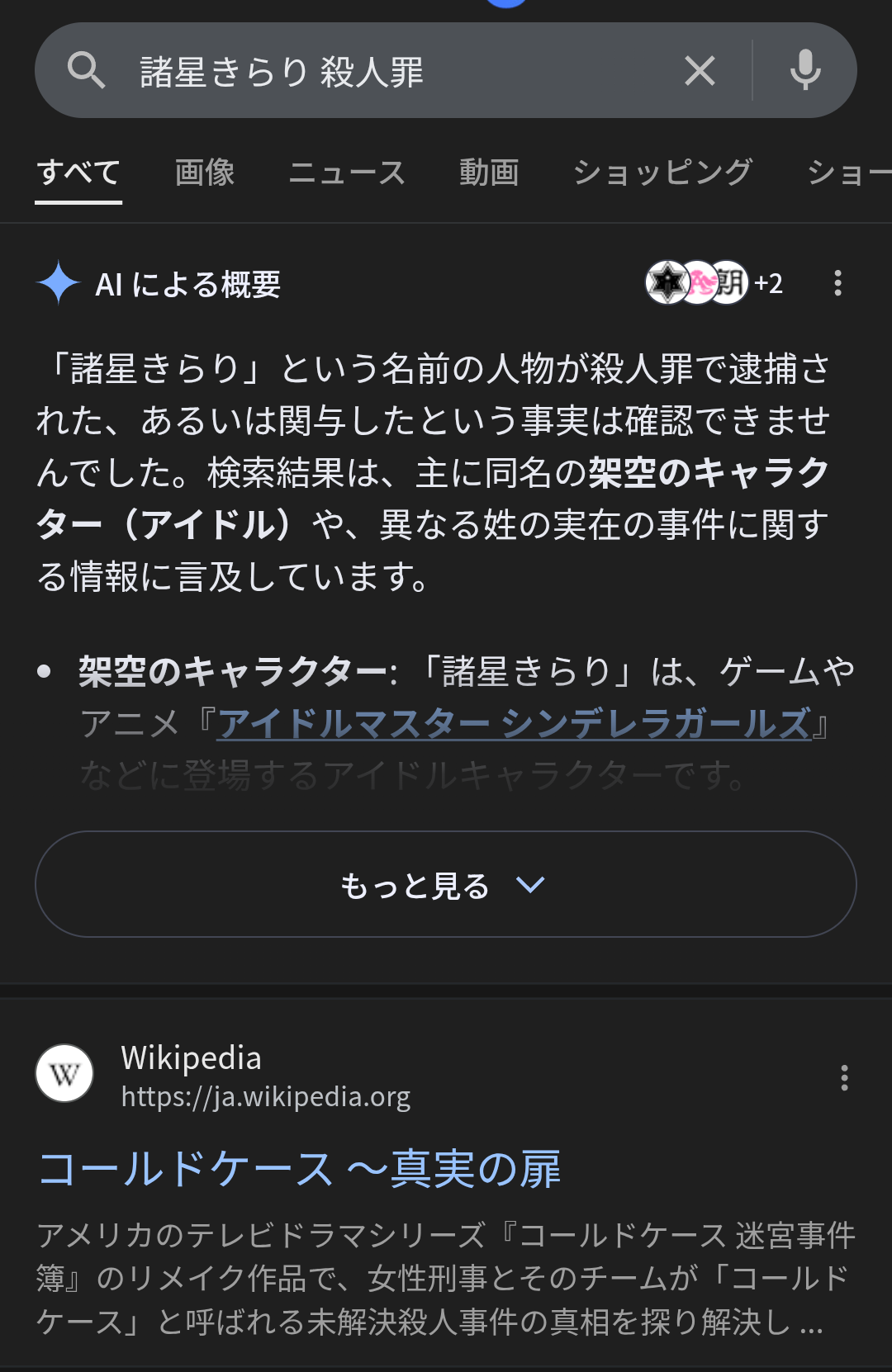Image resolution: width=892 pixels, height=1372 pixels.
Task: Open the アイドルマスター シンデレラガールズ link
Action: coord(514,724)
